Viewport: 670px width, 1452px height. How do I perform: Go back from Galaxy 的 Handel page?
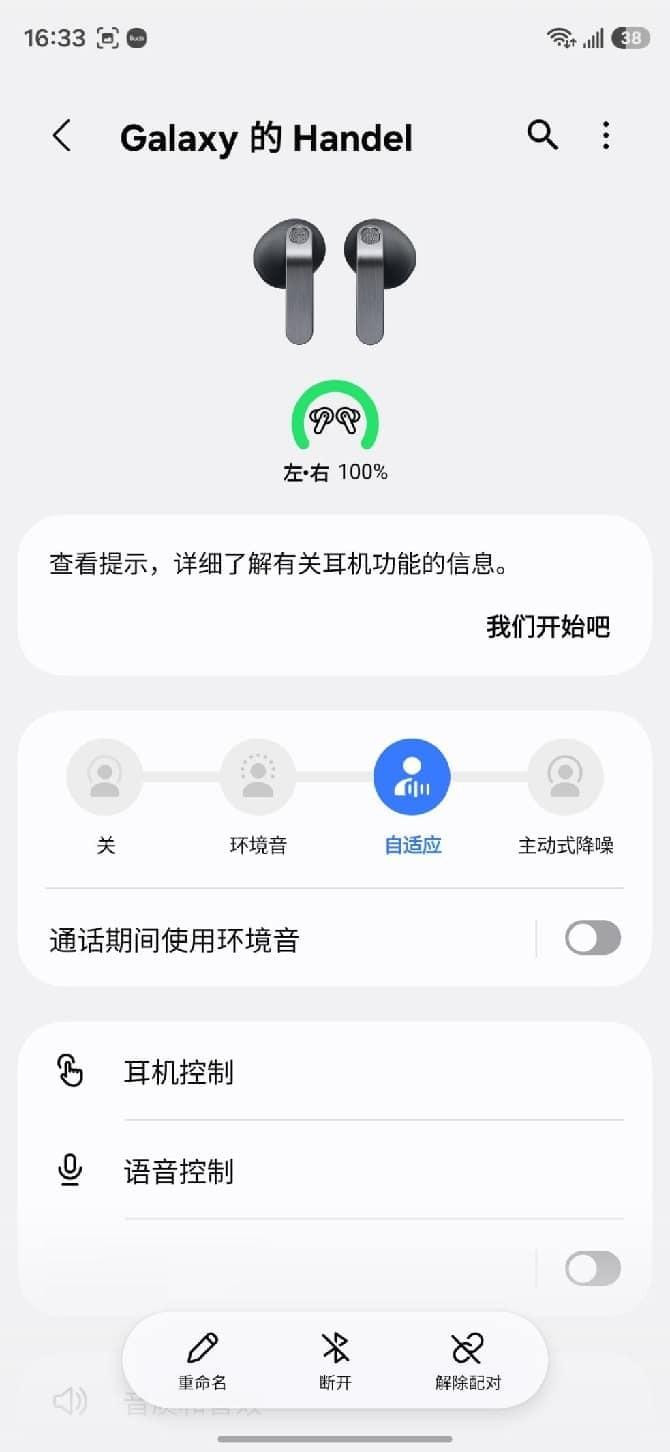pos(62,136)
